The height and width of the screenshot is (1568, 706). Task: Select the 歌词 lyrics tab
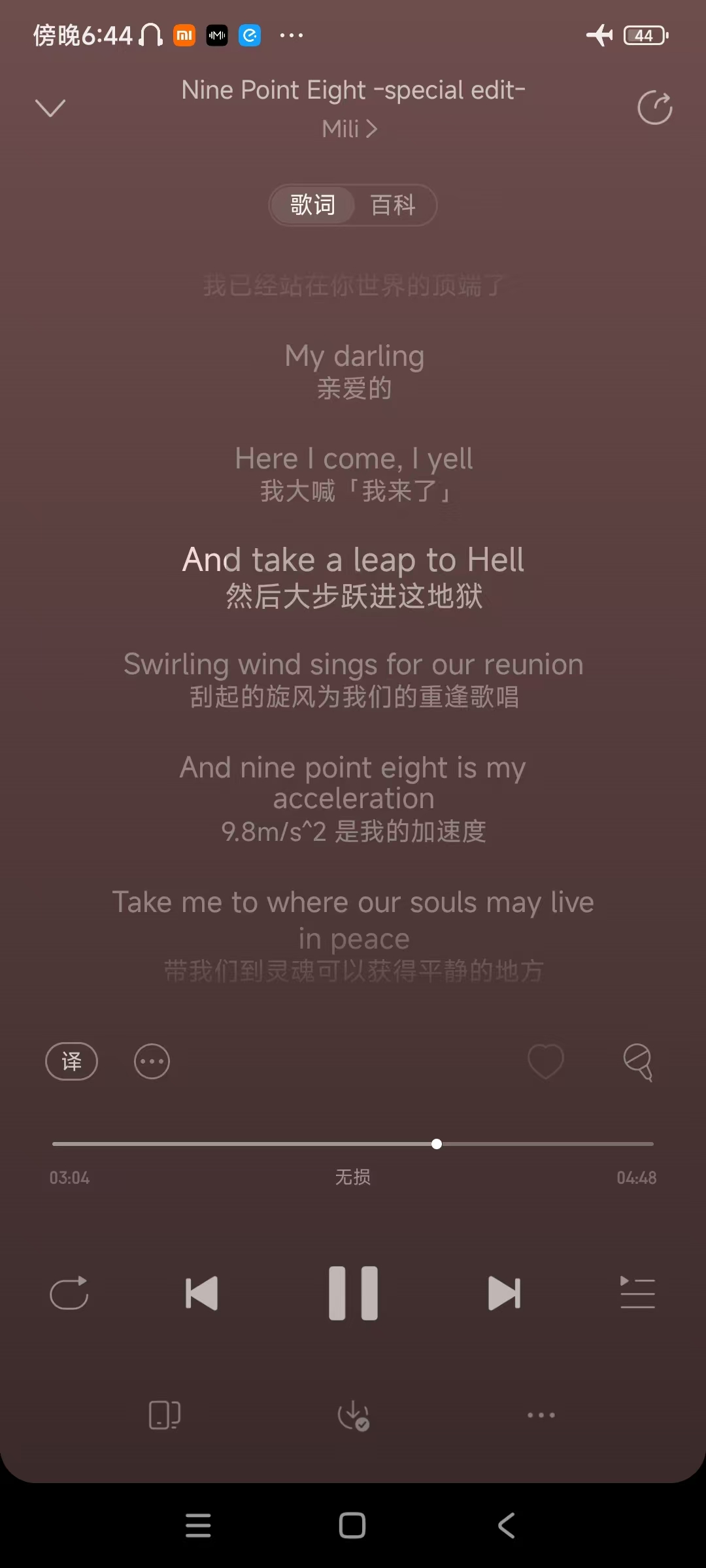[312, 205]
